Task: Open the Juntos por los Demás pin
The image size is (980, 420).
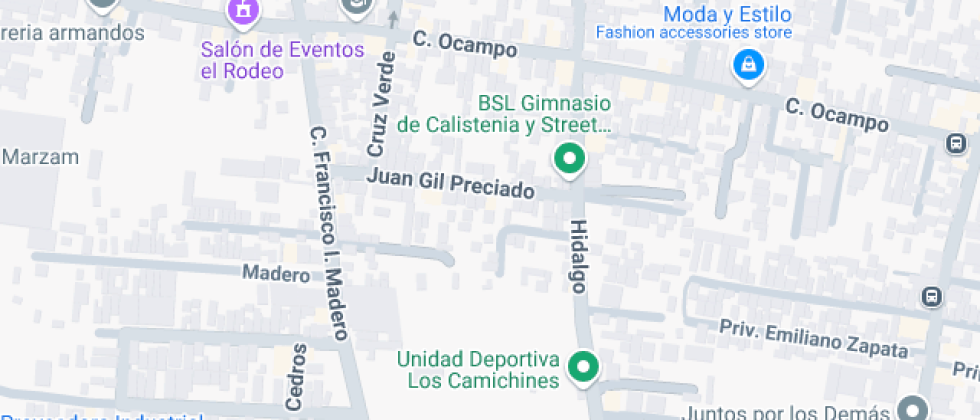Action: [911, 408]
